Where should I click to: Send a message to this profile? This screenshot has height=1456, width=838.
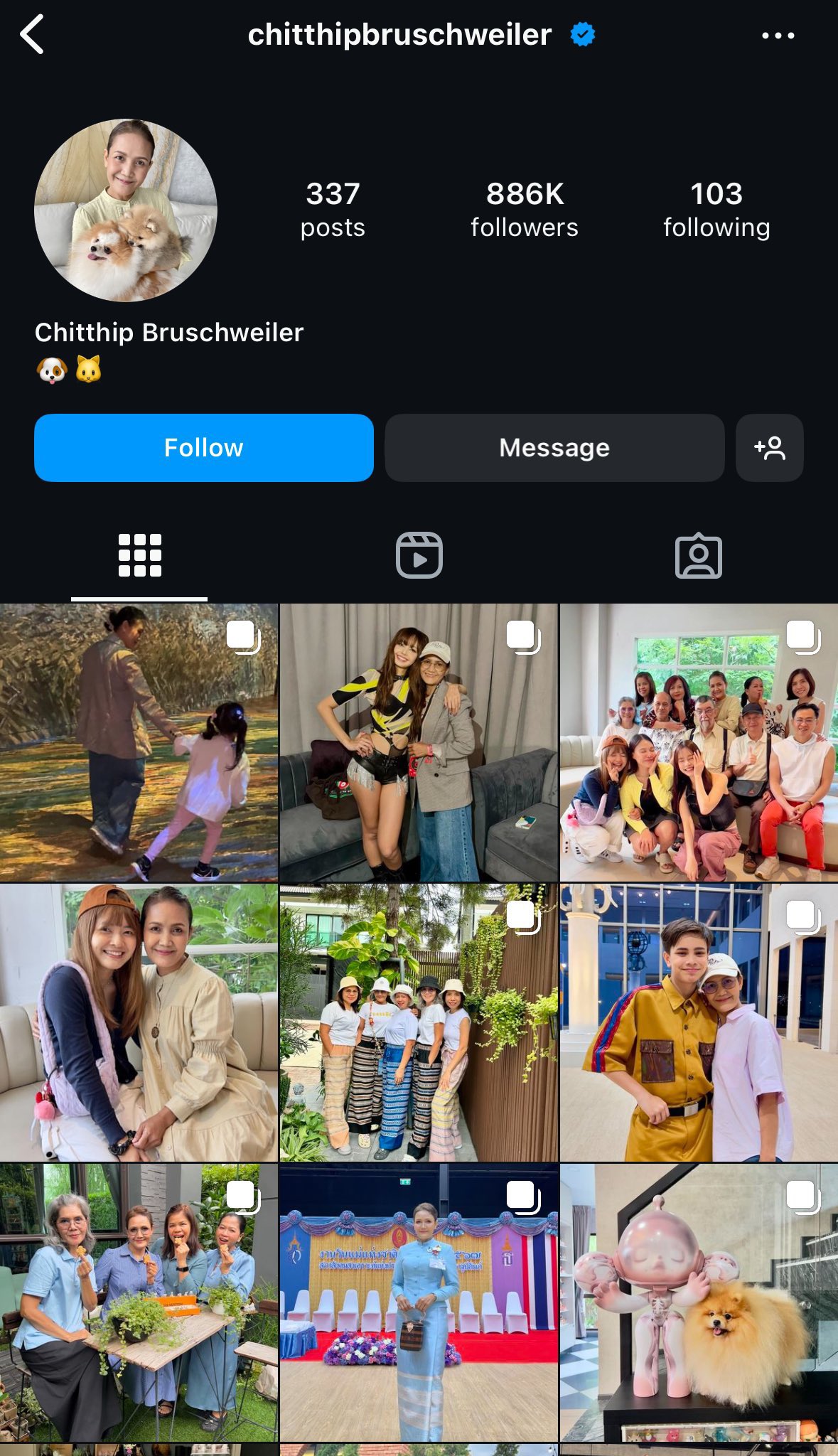[554, 448]
